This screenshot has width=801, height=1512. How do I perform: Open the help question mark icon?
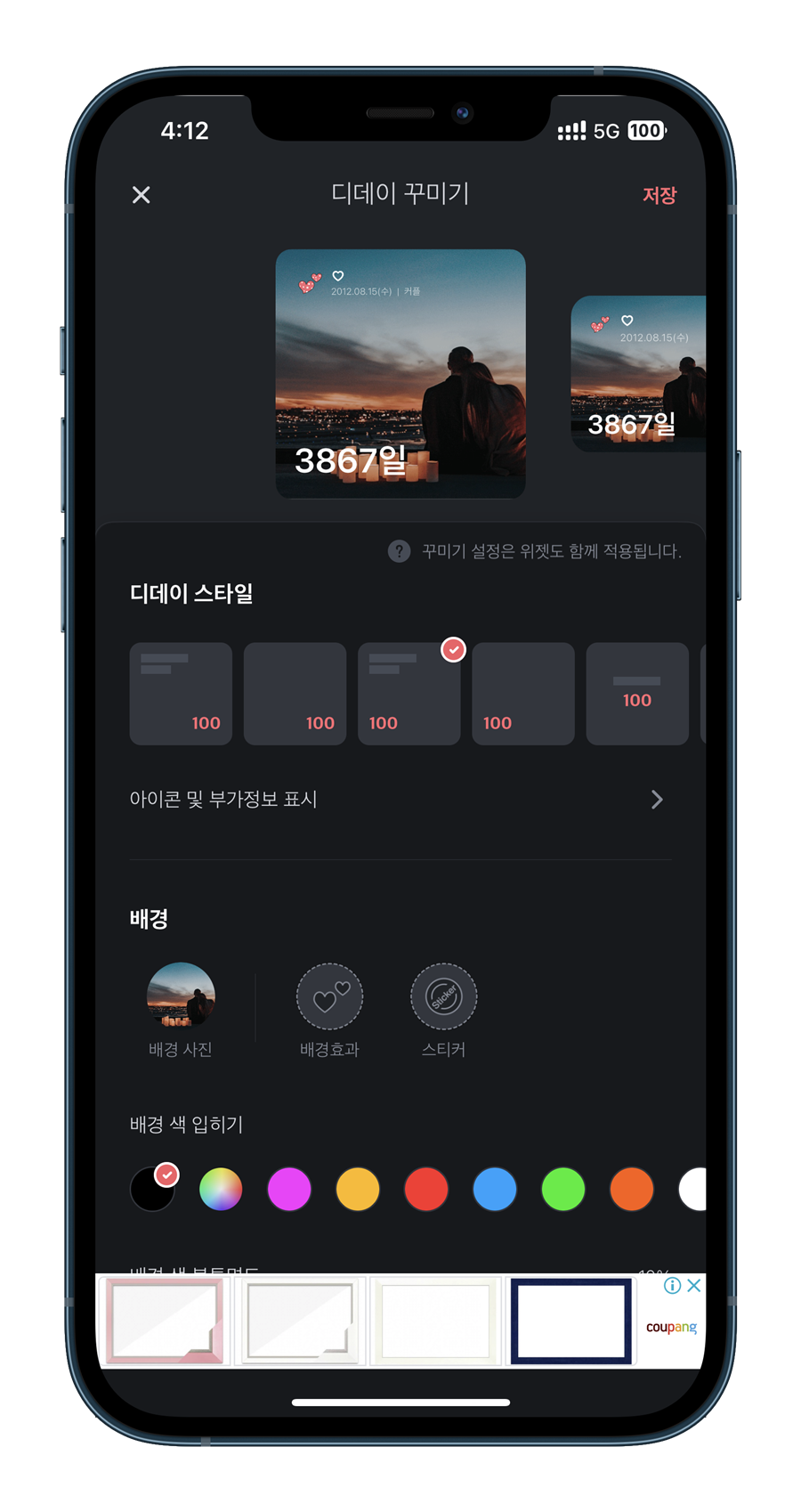click(399, 551)
